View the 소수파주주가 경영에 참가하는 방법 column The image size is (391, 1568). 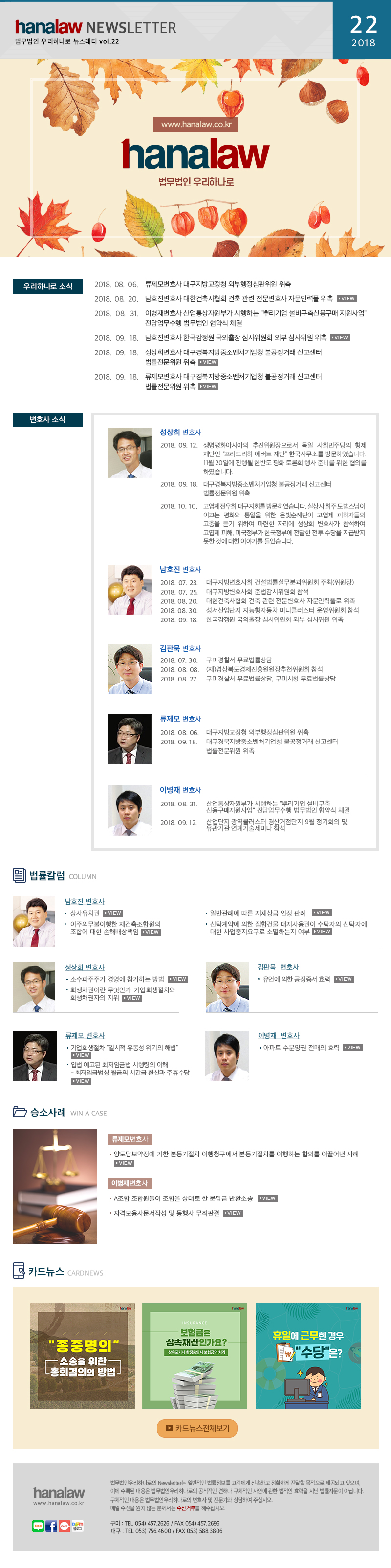pyautogui.click(x=178, y=979)
